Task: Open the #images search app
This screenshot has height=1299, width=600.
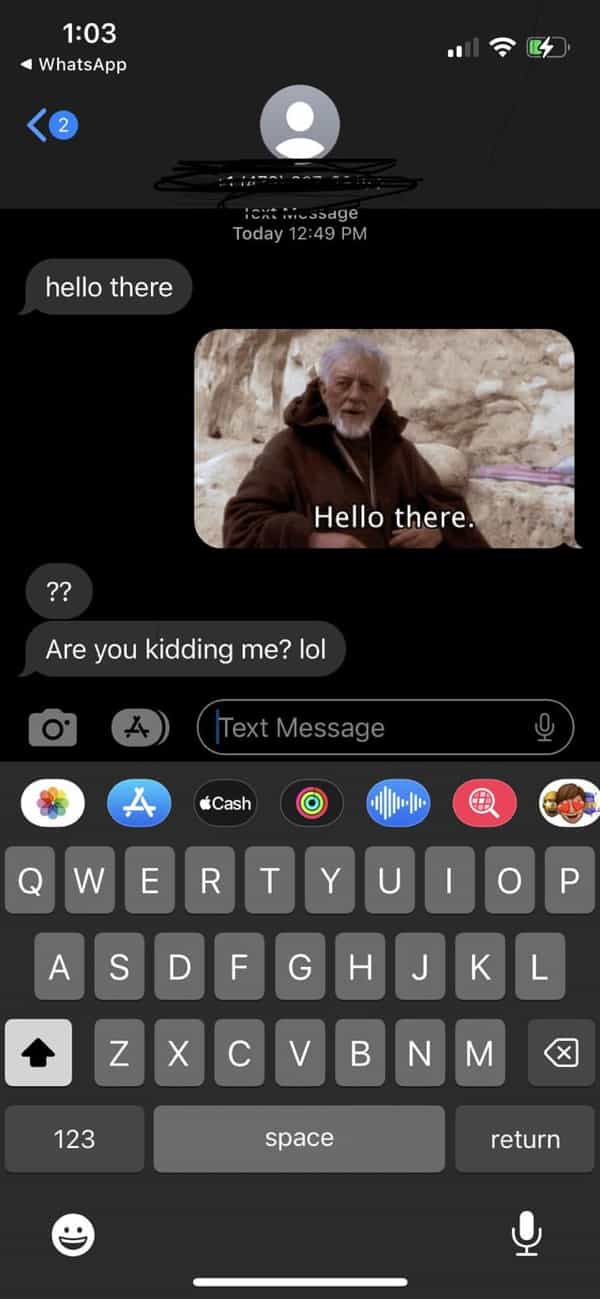Action: 485,803
